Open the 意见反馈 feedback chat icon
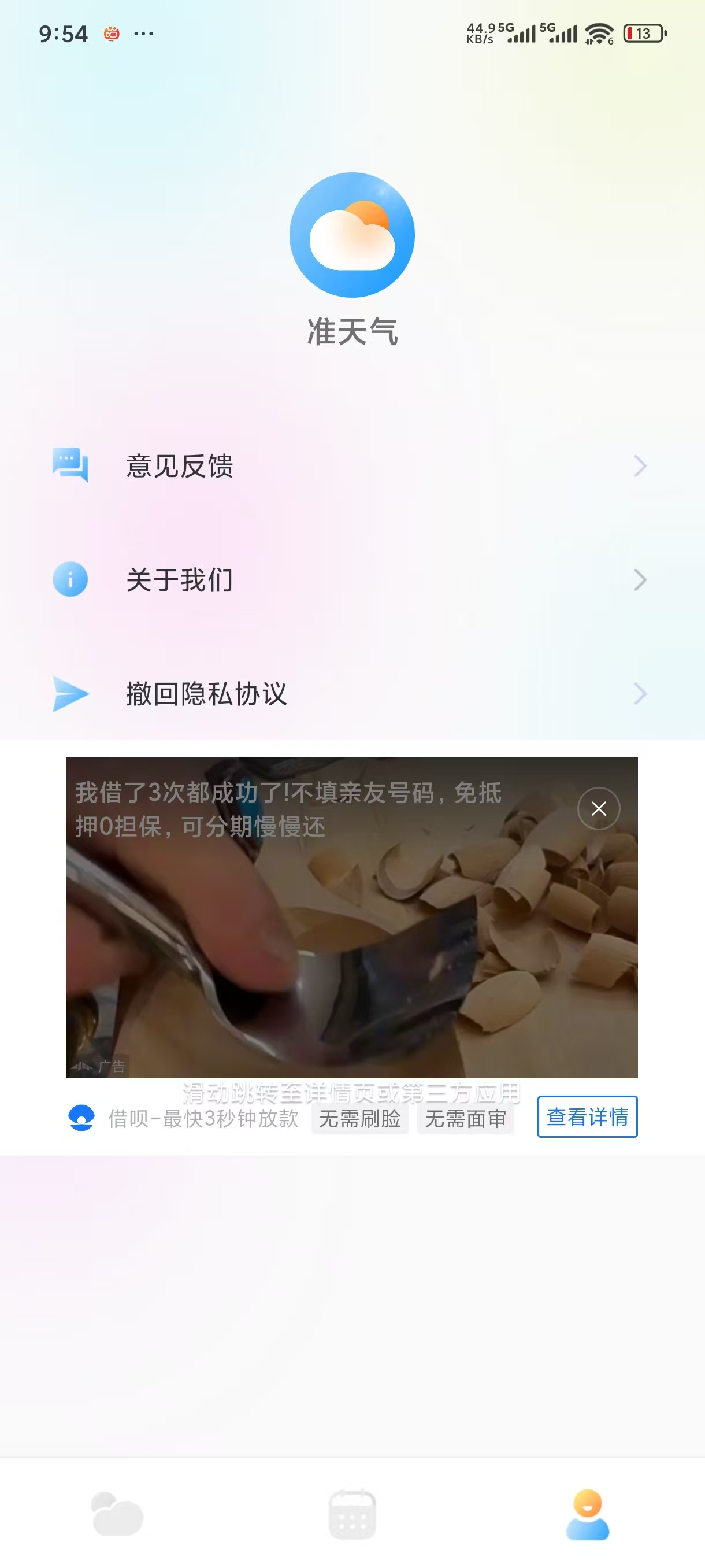The width and height of the screenshot is (705, 1568). click(x=71, y=465)
